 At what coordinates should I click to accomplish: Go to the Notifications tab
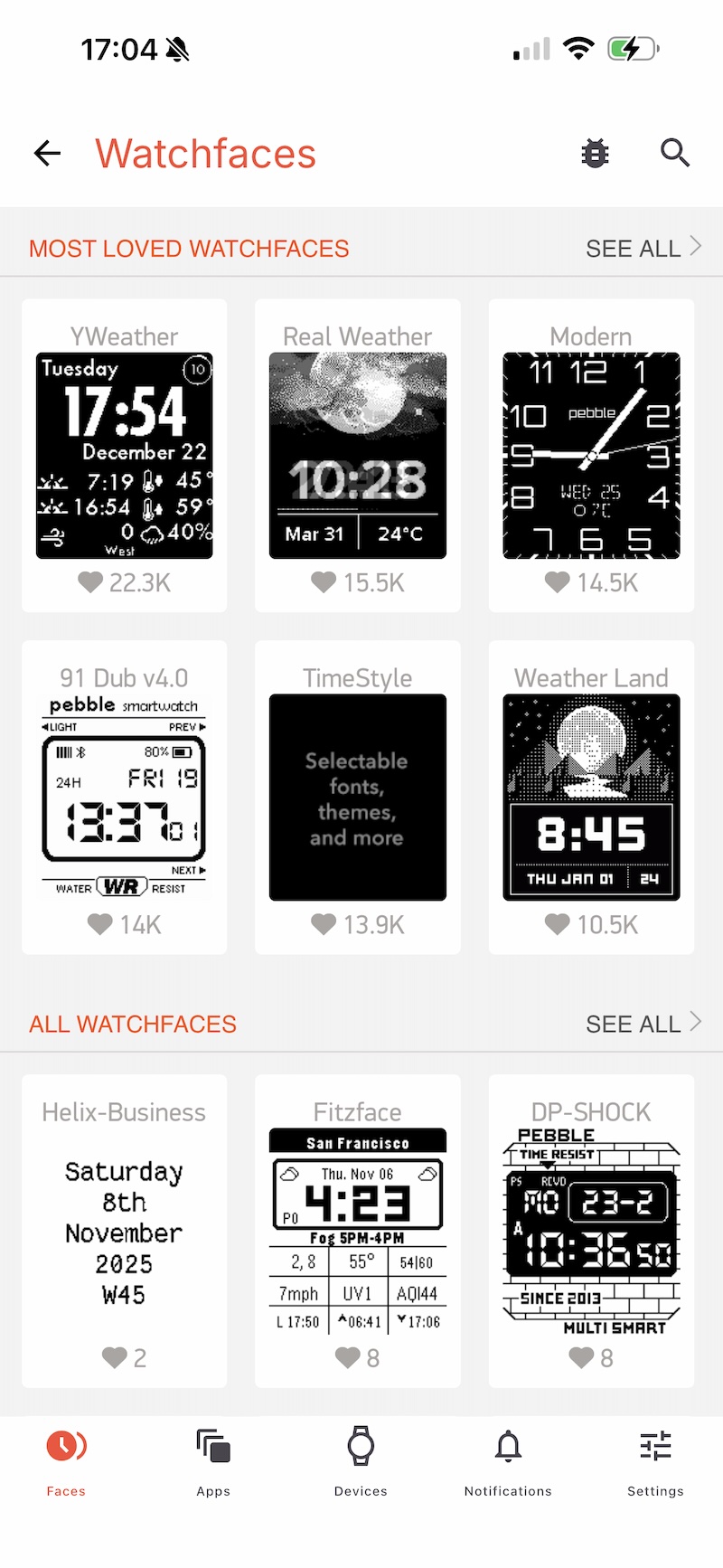point(508,1459)
